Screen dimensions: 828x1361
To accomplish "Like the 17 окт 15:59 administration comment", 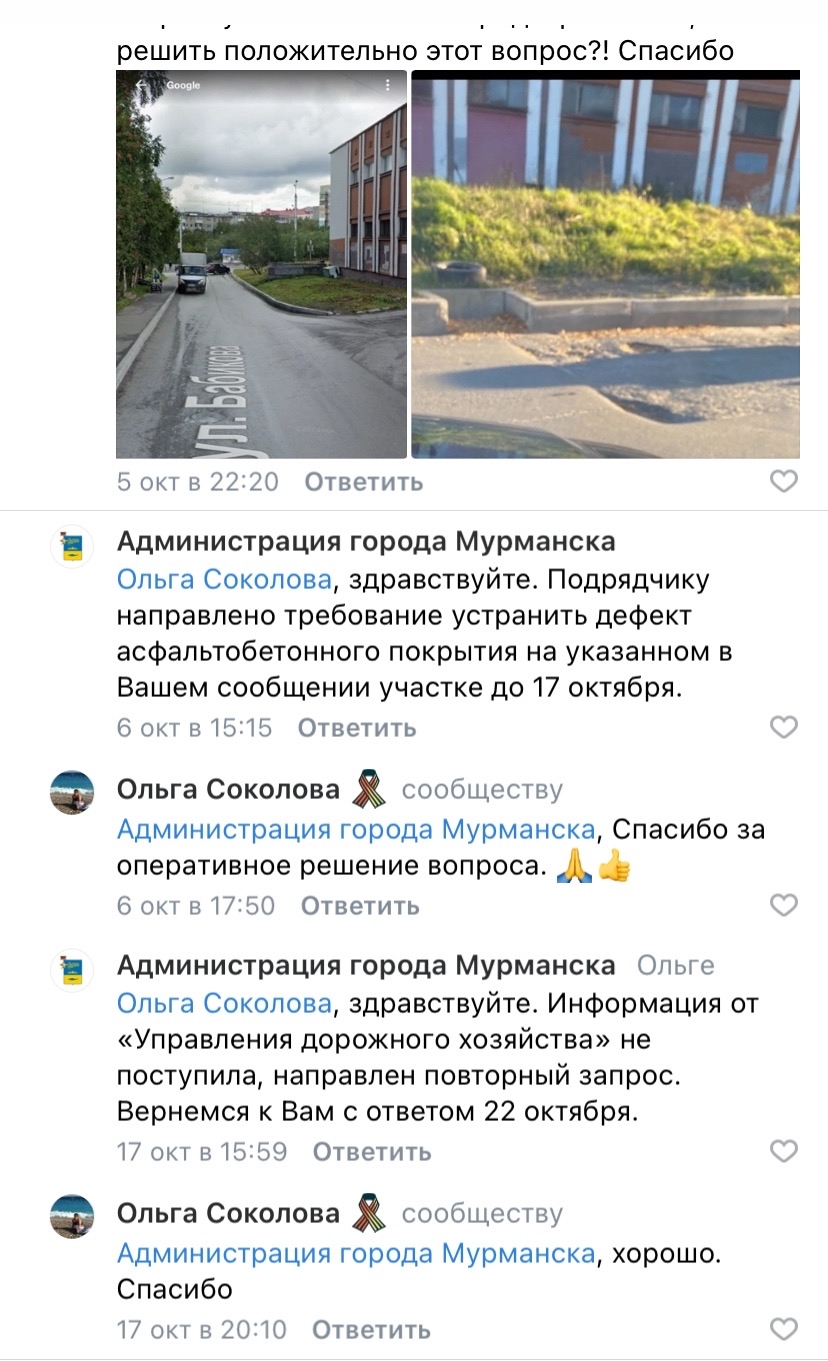I will click(784, 1151).
